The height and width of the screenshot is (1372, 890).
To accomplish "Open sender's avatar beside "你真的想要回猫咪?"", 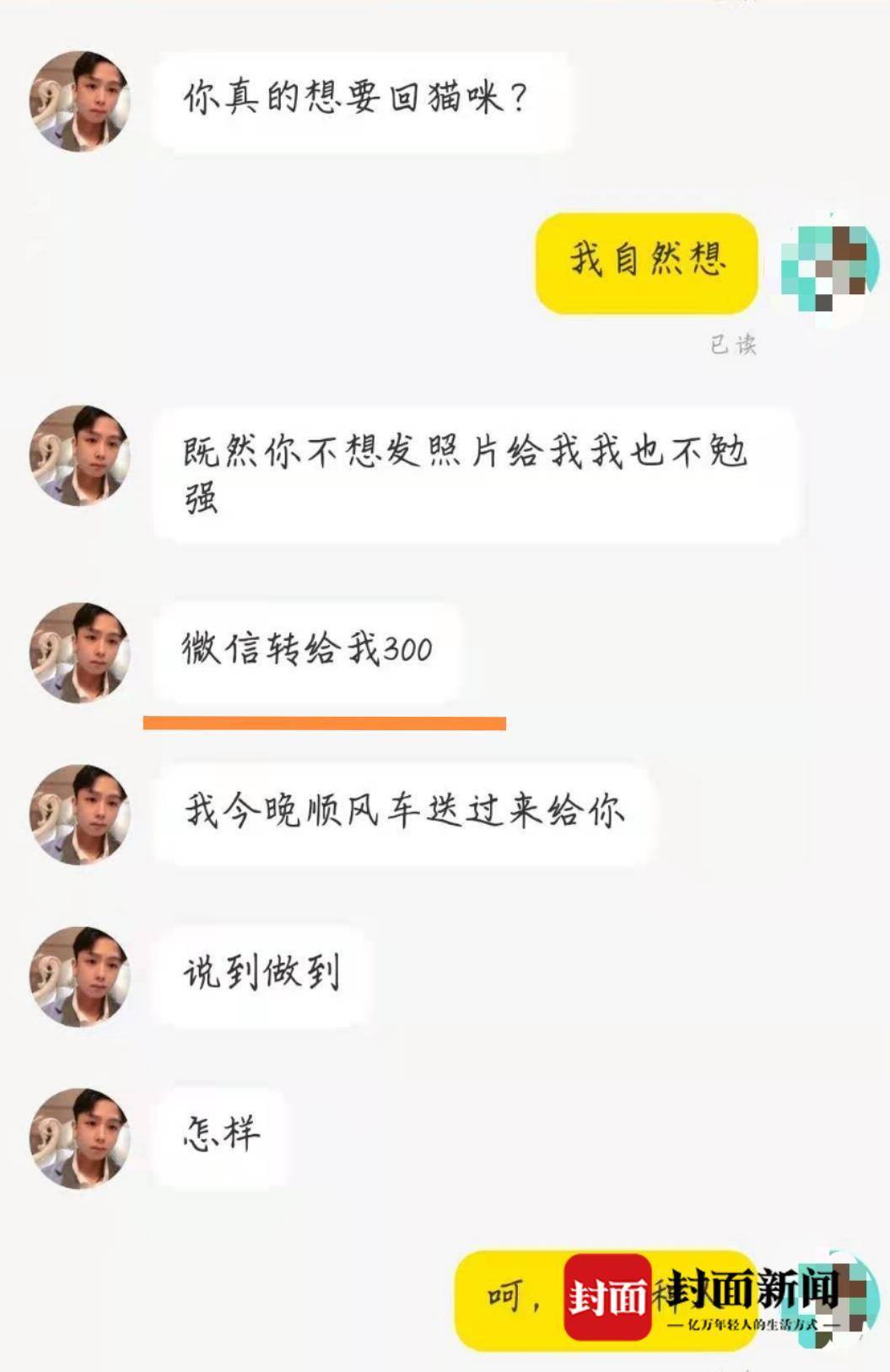I will [x=80, y=101].
